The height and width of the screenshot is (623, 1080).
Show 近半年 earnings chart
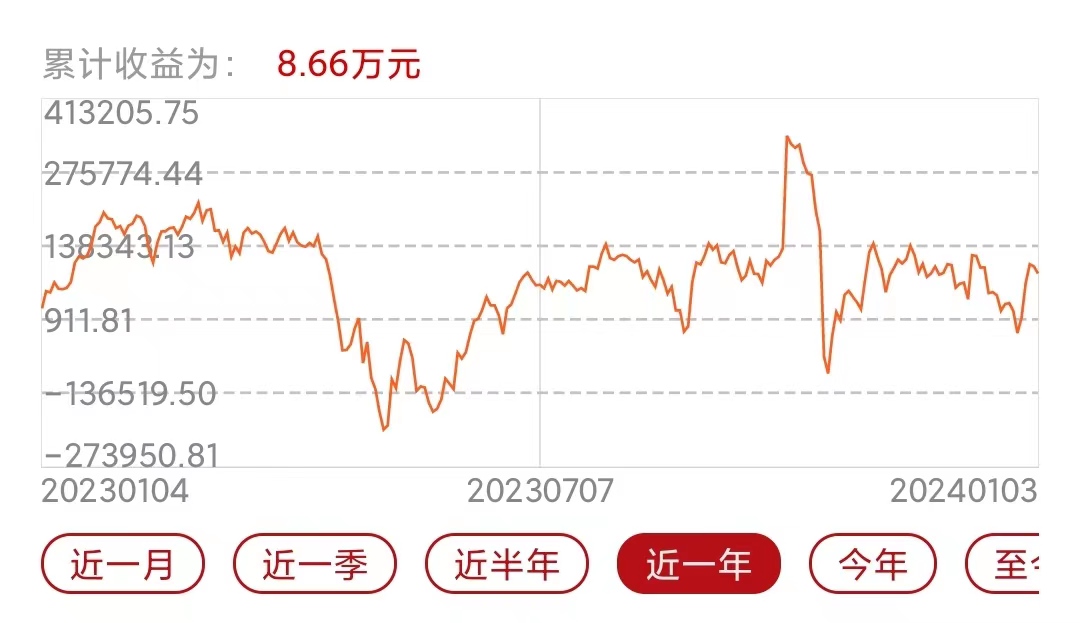[507, 564]
